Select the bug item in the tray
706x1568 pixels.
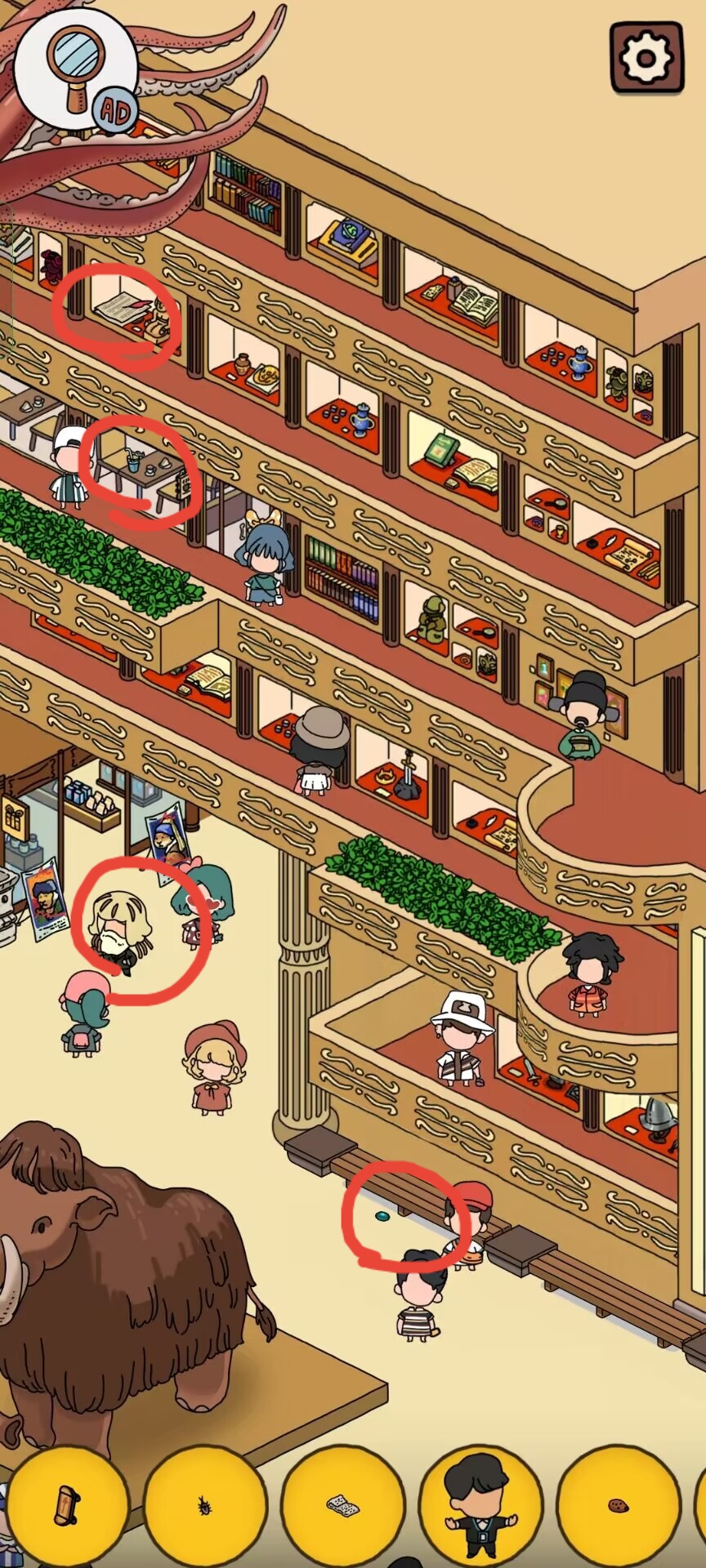(x=204, y=1505)
